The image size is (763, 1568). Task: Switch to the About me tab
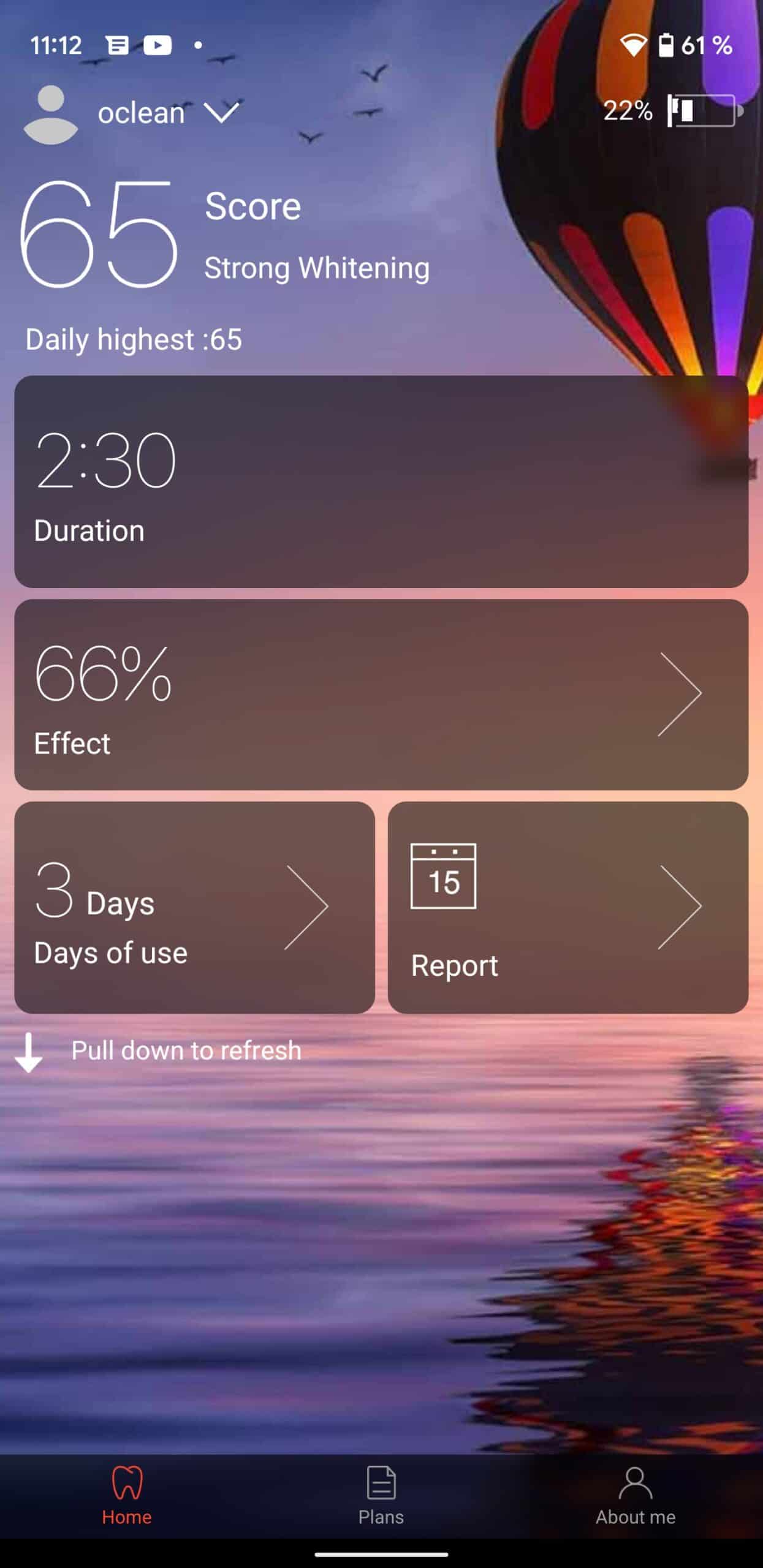click(635, 1495)
